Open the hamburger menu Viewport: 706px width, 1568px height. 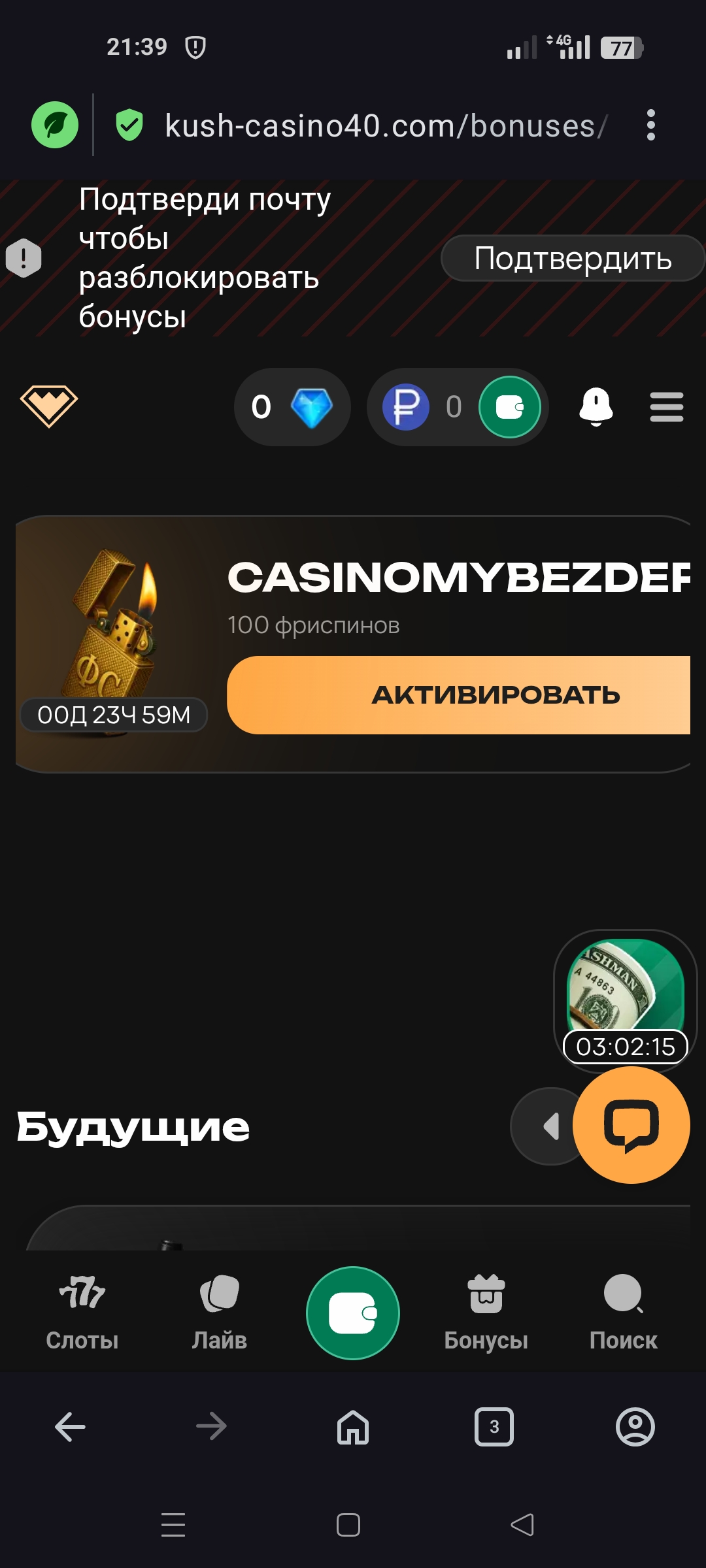666,407
